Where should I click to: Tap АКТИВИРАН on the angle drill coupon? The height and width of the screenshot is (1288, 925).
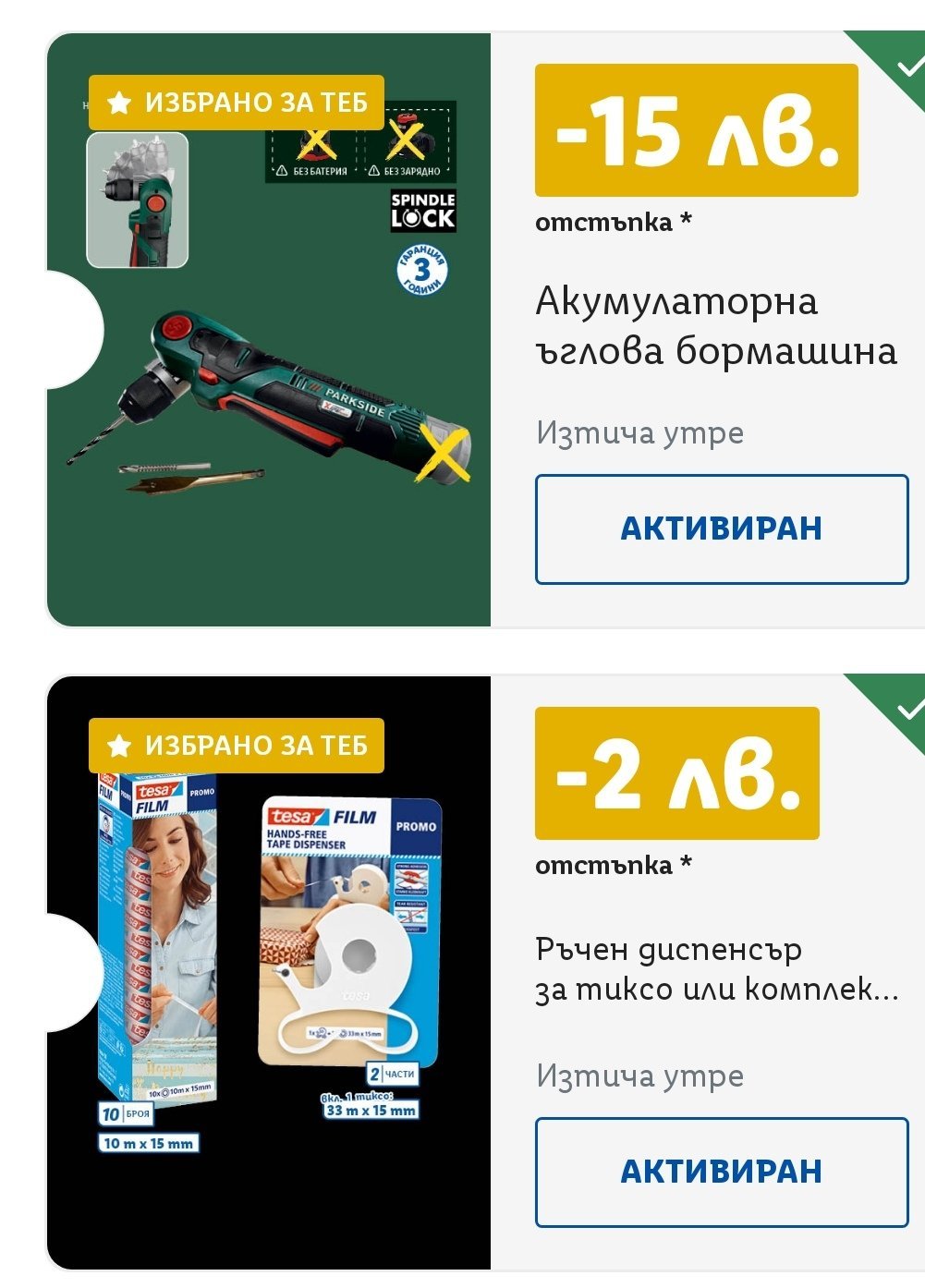[722, 529]
